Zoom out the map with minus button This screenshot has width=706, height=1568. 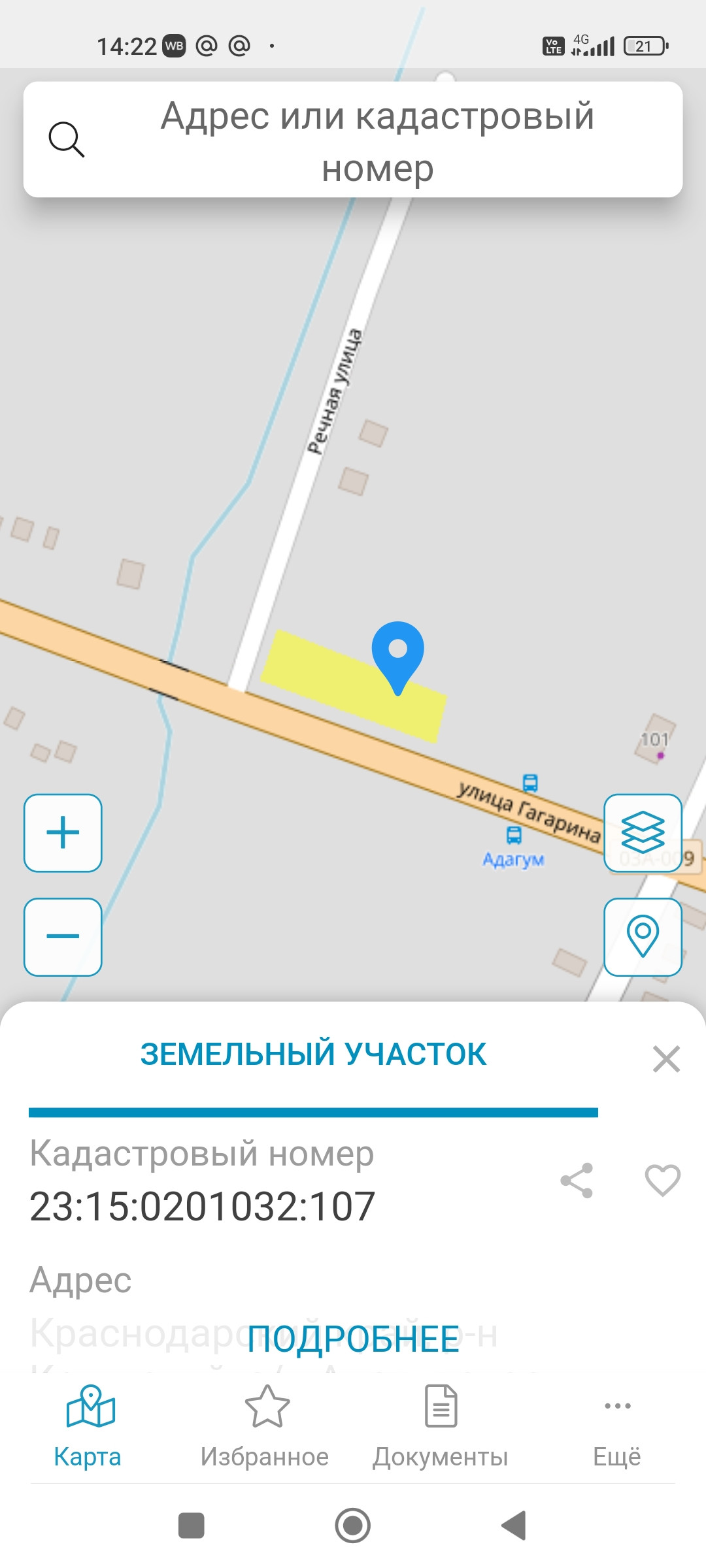[63, 936]
